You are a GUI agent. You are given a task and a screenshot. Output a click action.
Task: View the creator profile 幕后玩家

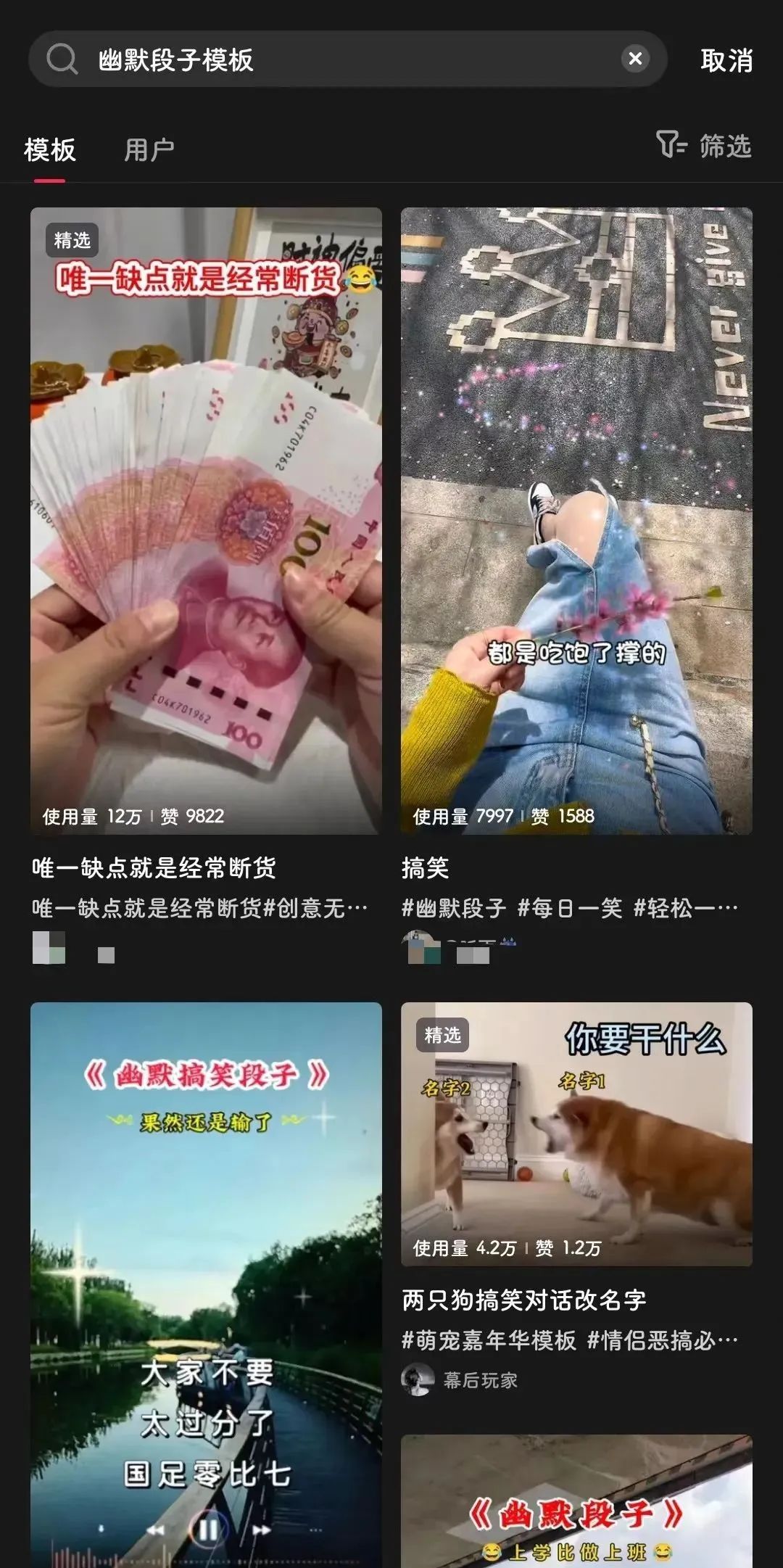478,1380
